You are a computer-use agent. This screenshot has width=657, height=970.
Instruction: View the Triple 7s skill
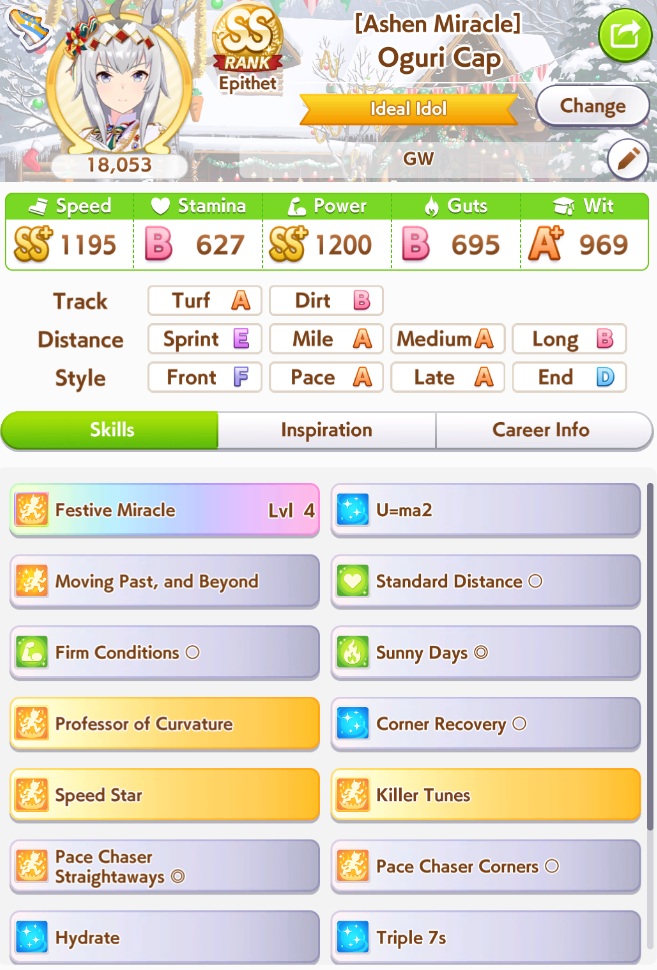485,937
